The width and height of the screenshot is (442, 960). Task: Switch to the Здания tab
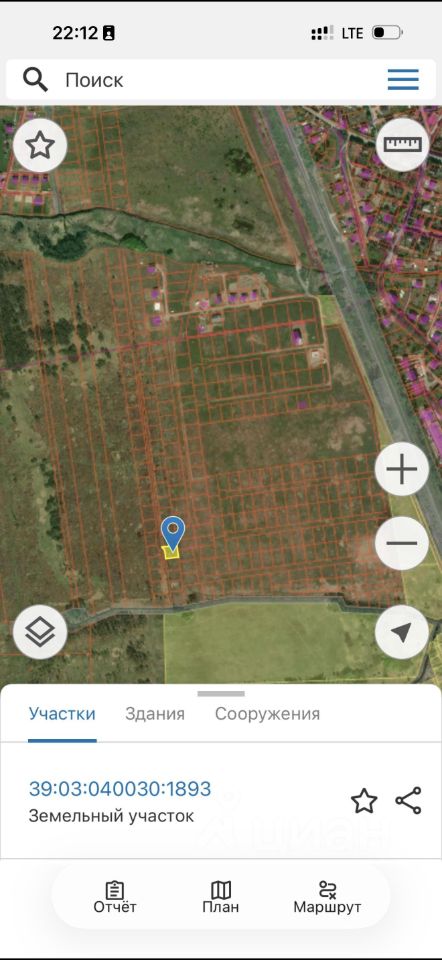(155, 714)
